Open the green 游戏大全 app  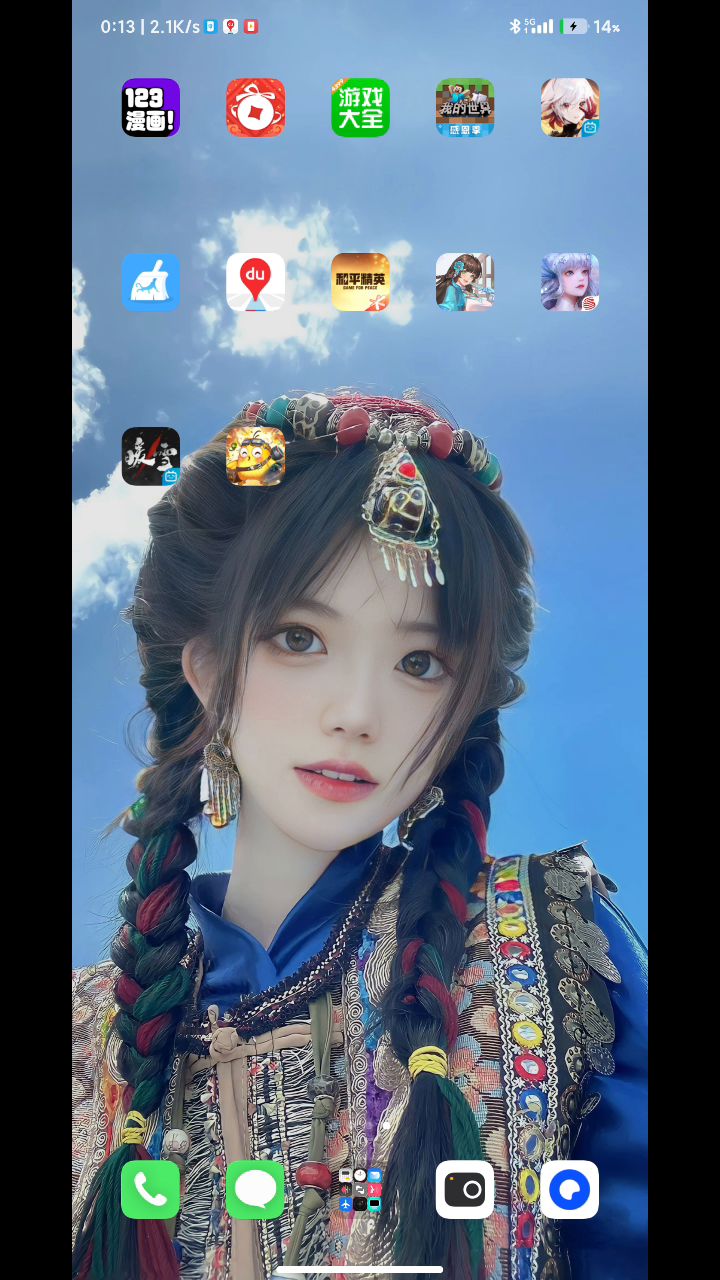click(x=360, y=108)
